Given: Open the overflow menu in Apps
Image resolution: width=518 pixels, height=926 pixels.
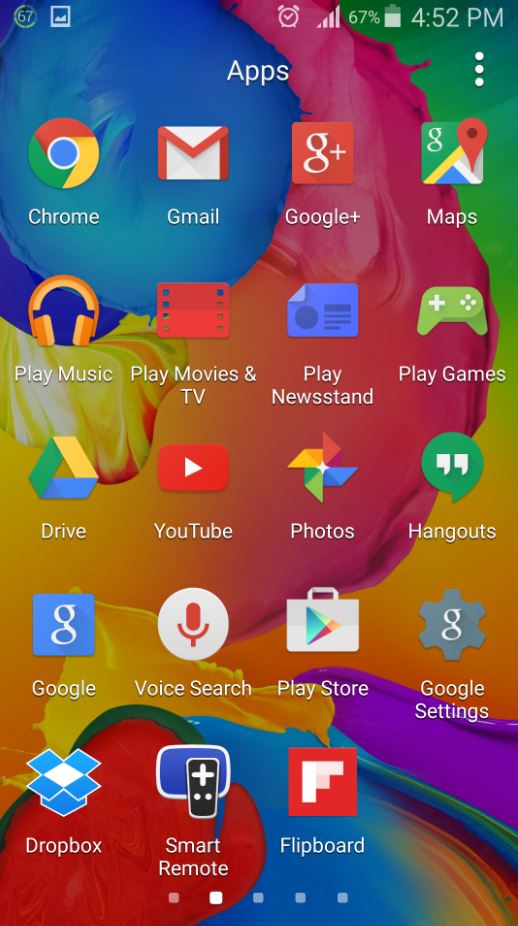Looking at the screenshot, I should click(x=479, y=69).
